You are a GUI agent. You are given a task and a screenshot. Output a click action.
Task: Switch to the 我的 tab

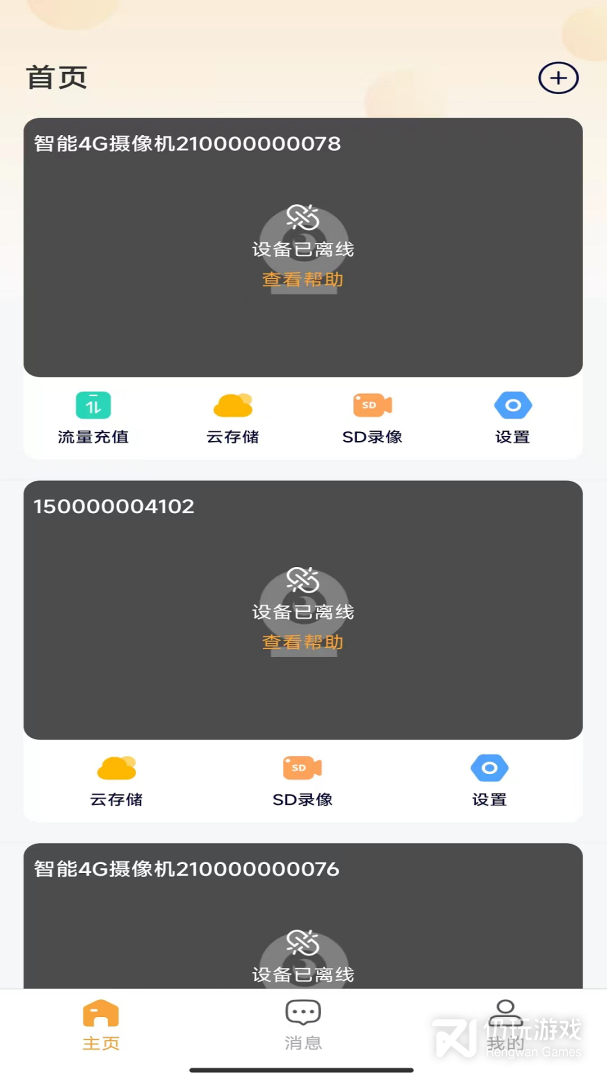[505, 1025]
